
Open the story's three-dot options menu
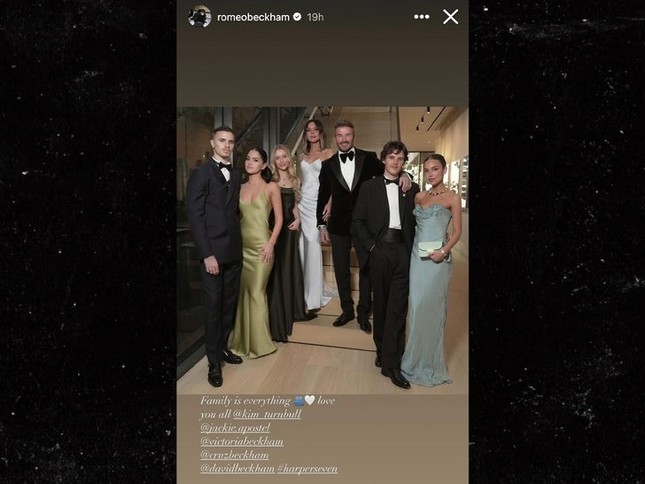coord(421,17)
